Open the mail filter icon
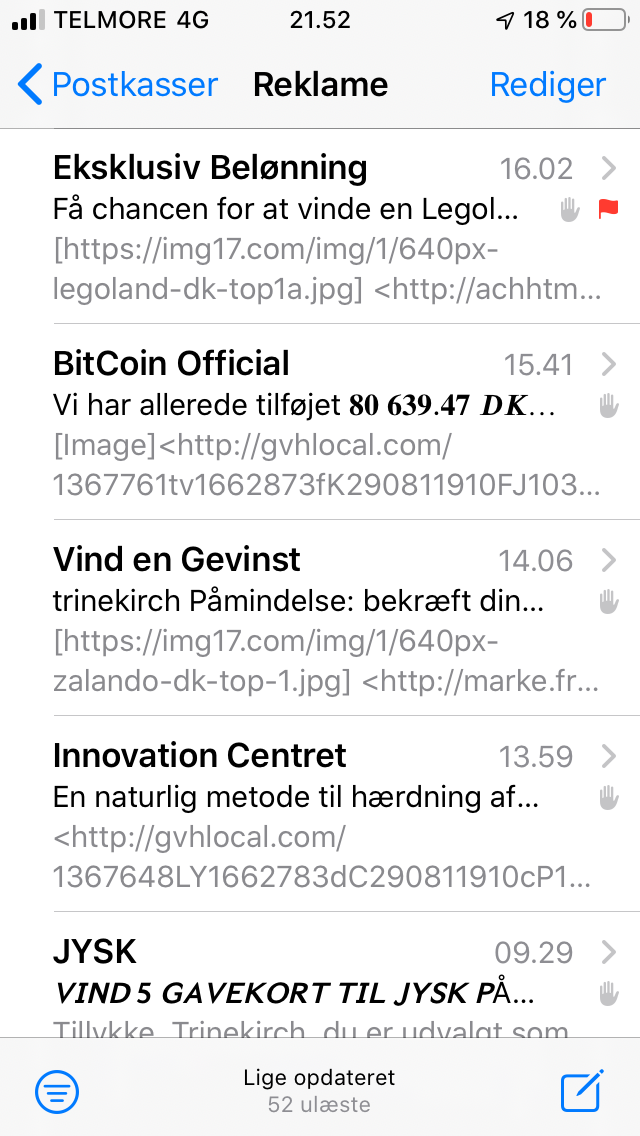Screen dimensions: 640x1136 point(57,1091)
